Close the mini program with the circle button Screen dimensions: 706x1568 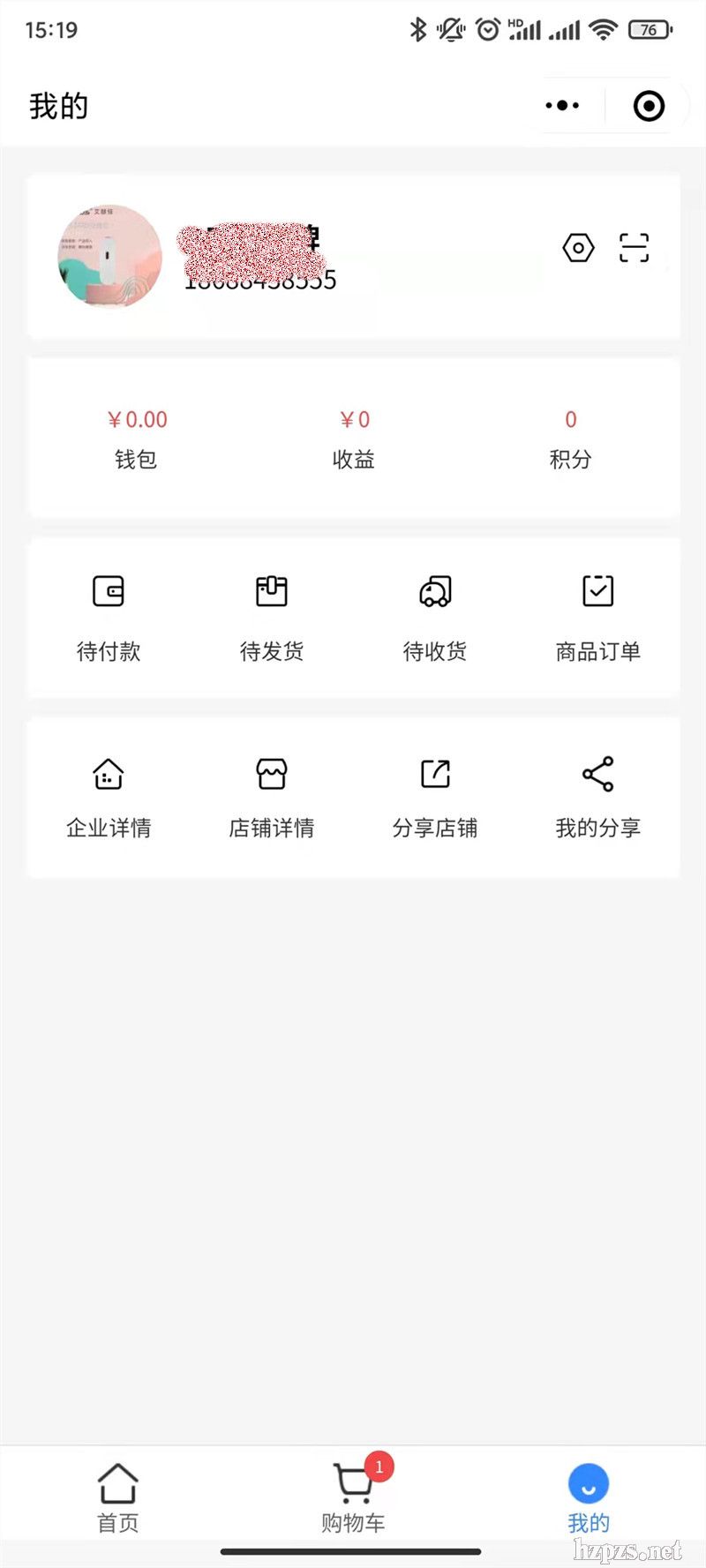649,106
